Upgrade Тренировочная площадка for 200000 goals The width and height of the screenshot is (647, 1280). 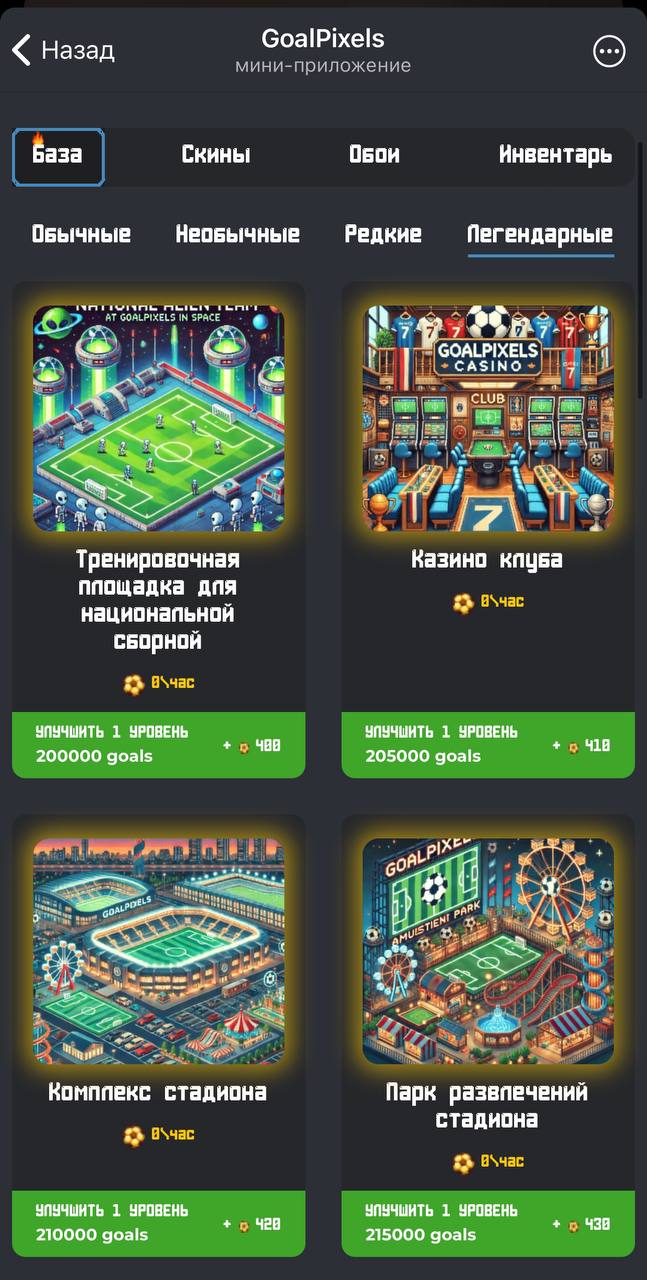click(158, 745)
